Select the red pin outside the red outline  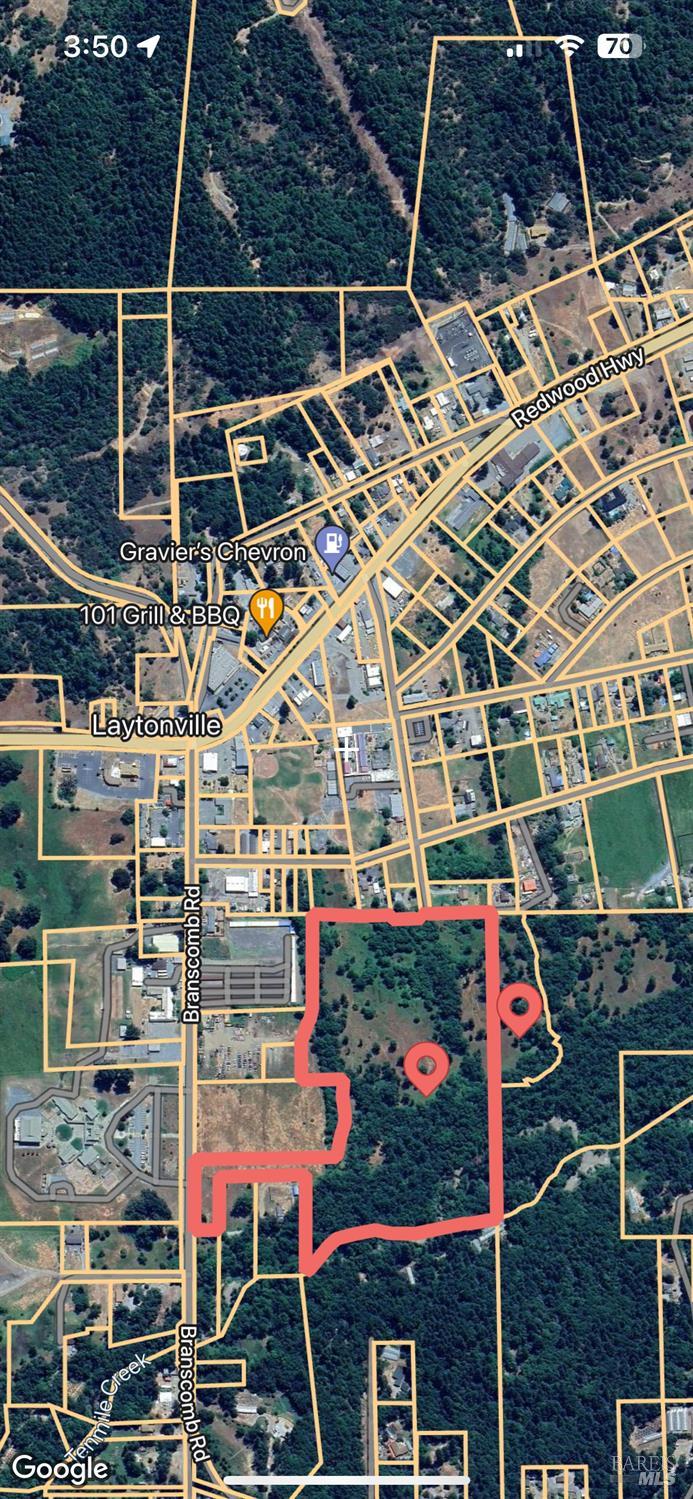click(519, 1008)
